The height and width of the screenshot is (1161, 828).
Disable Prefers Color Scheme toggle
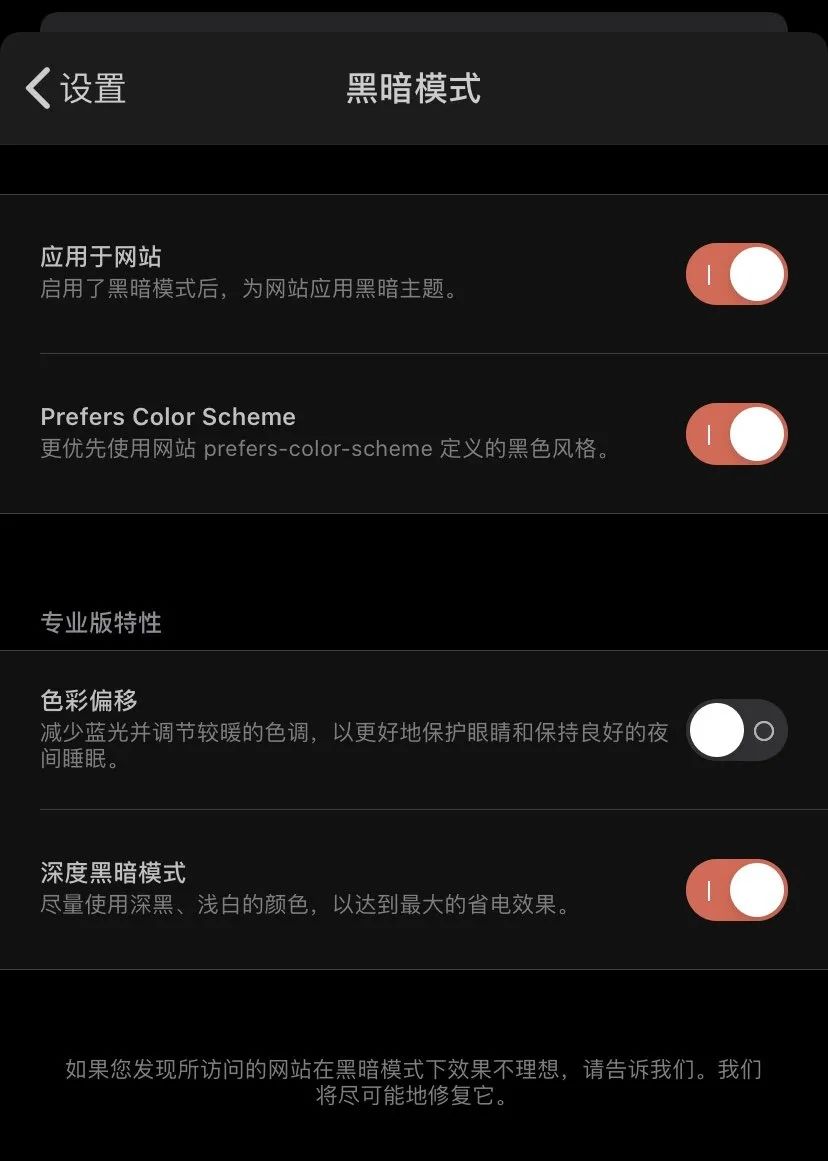click(x=736, y=434)
